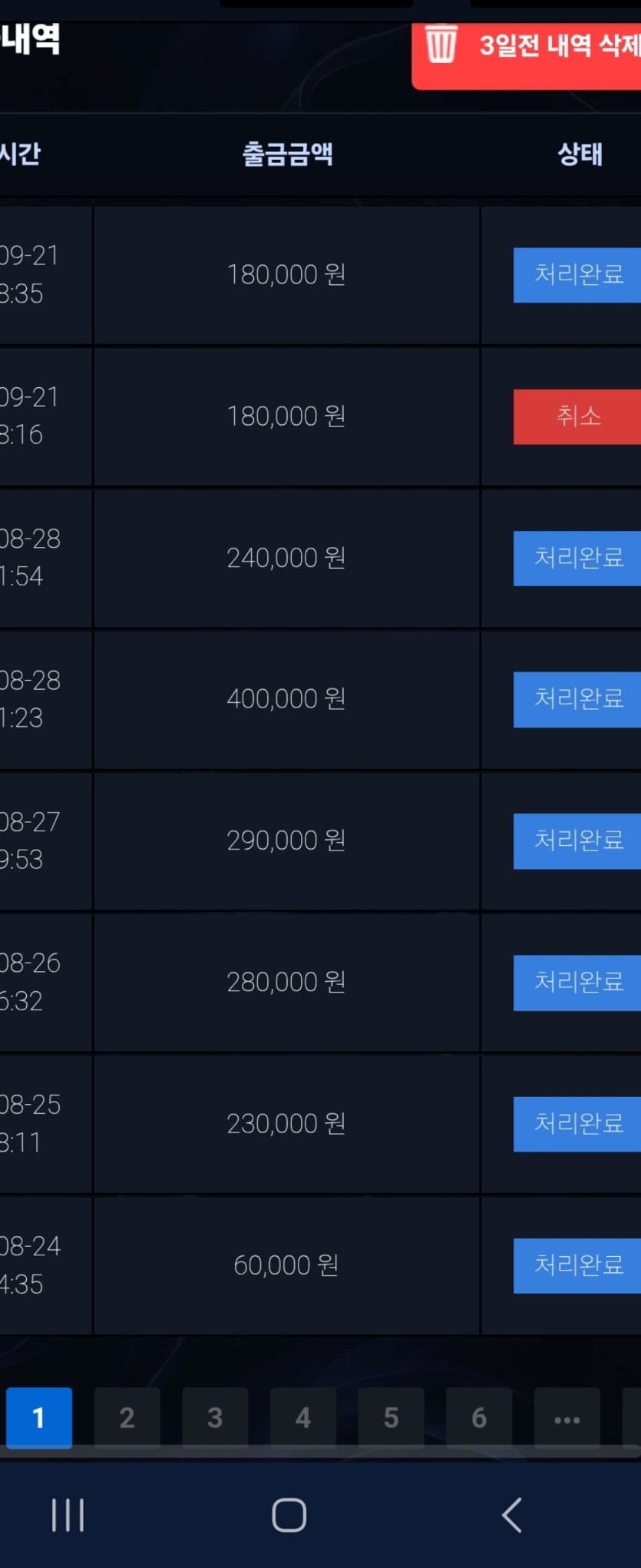Screen dimensions: 641x1568
Task: Go to page 3
Action: tap(215, 1417)
